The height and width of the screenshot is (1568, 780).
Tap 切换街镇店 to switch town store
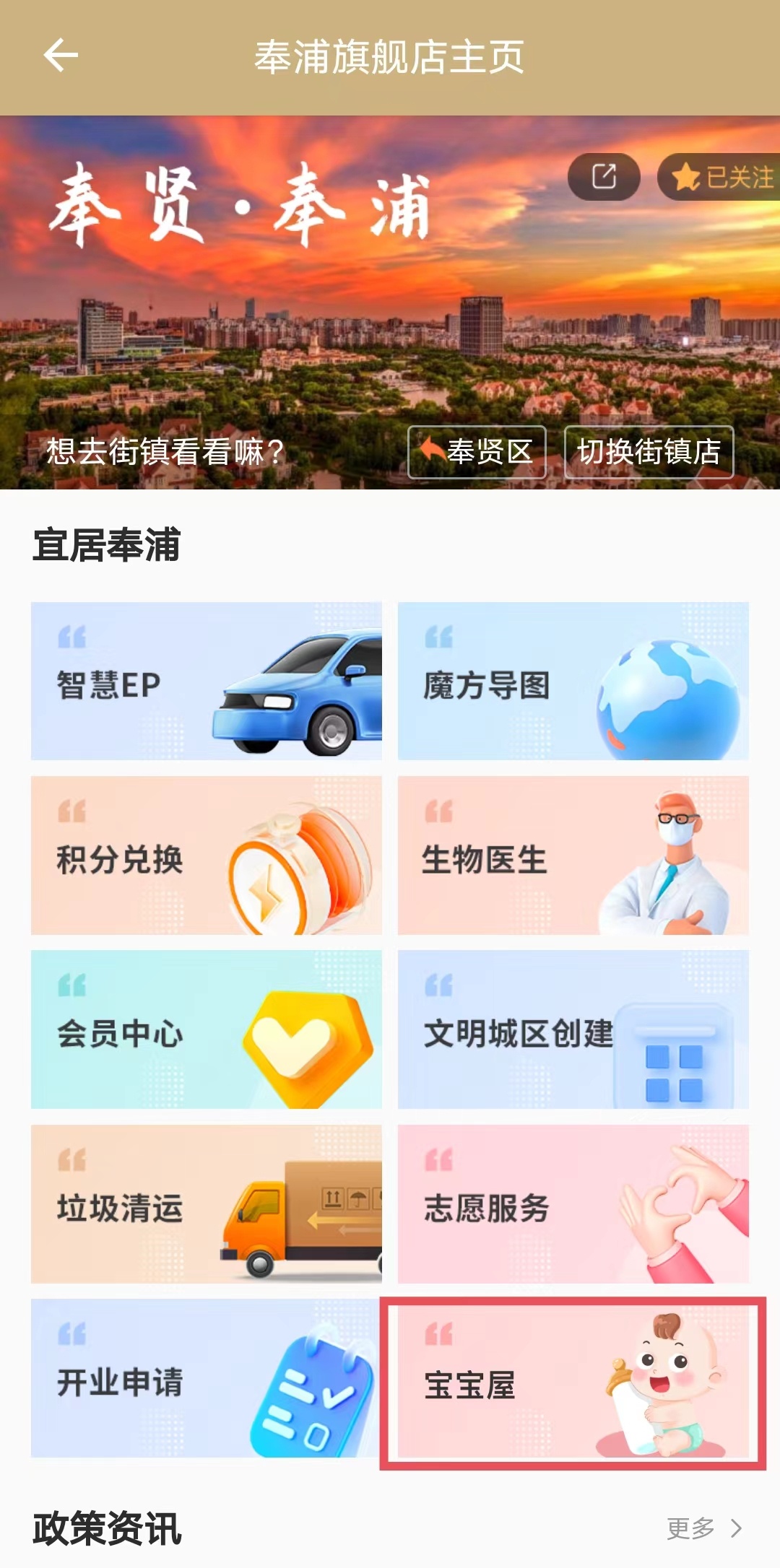point(649,452)
